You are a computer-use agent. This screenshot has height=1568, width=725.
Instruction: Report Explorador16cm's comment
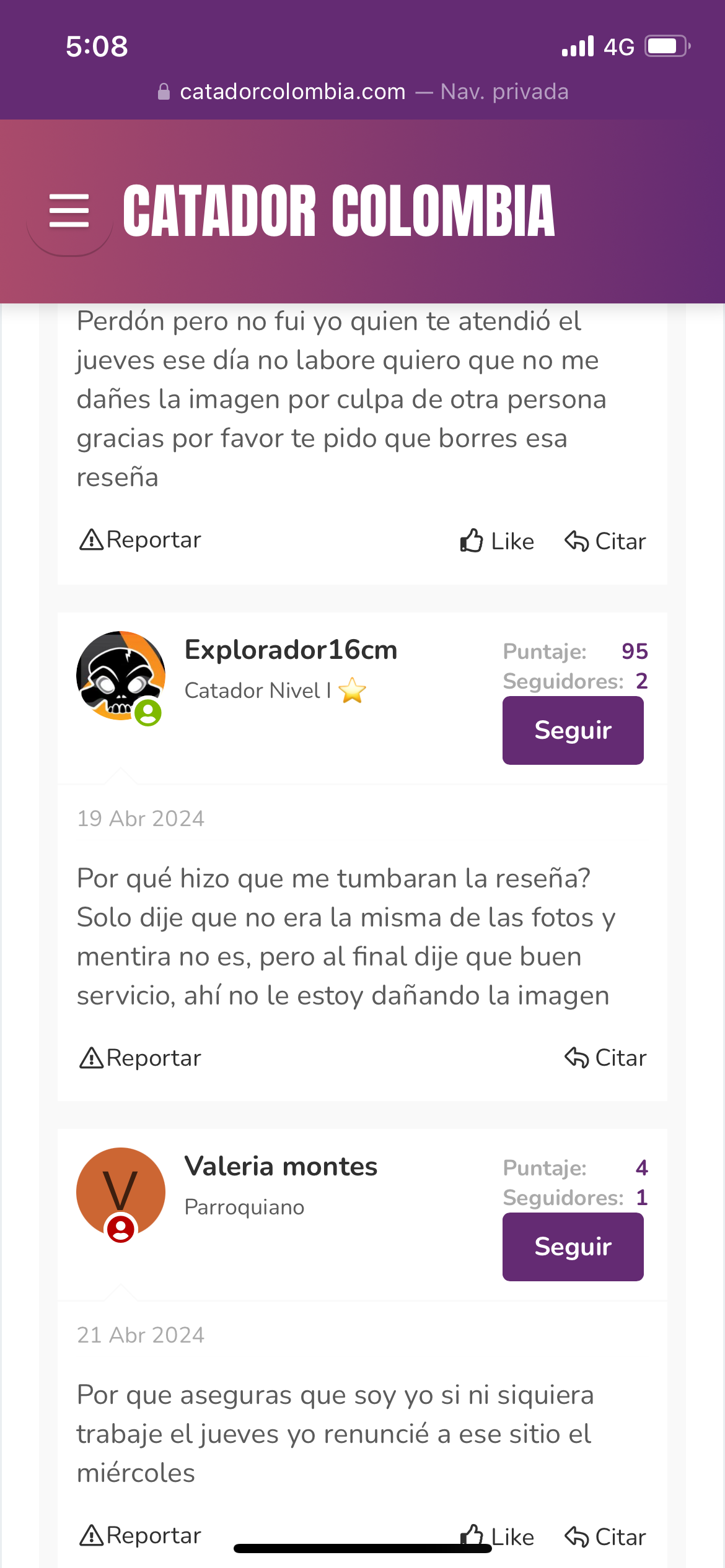click(140, 1058)
